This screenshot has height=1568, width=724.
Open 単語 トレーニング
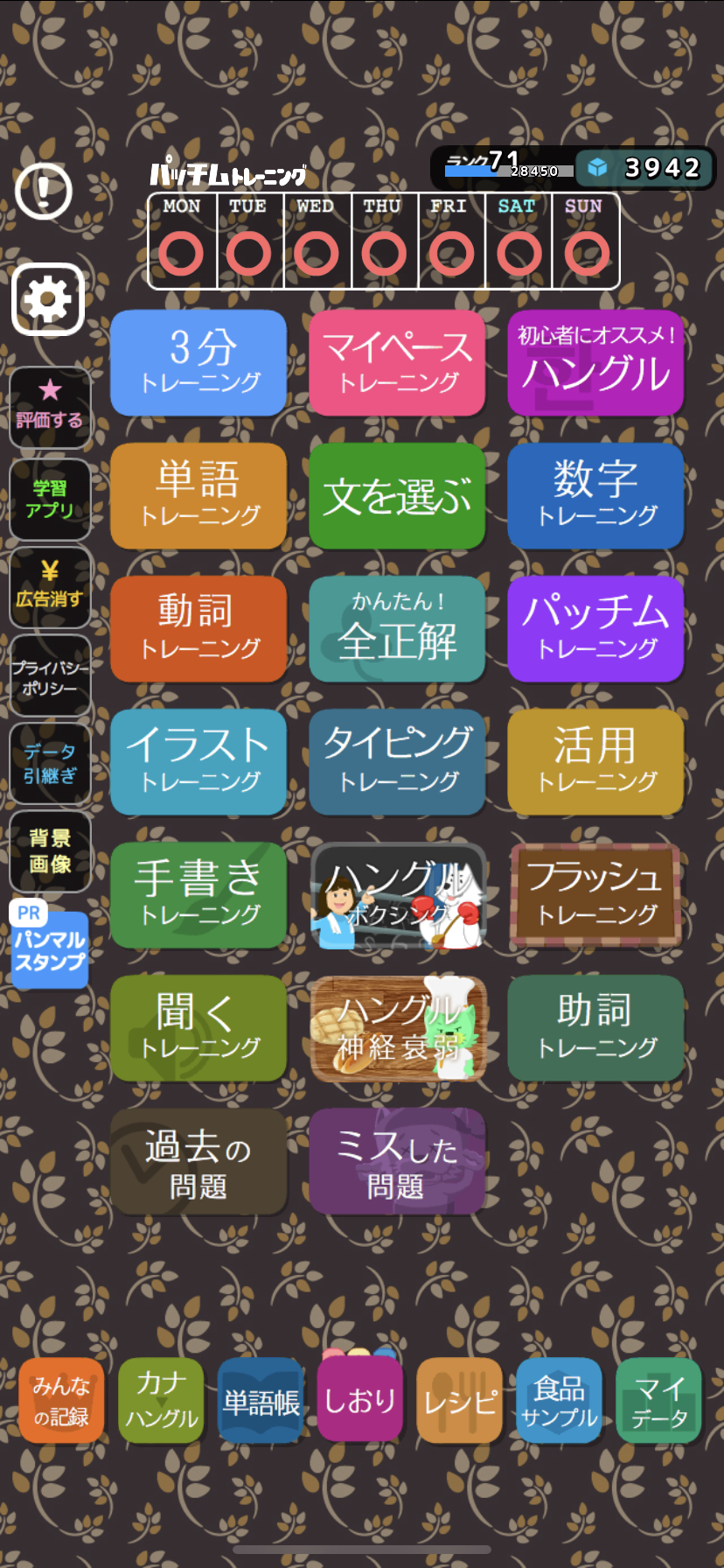tap(198, 495)
